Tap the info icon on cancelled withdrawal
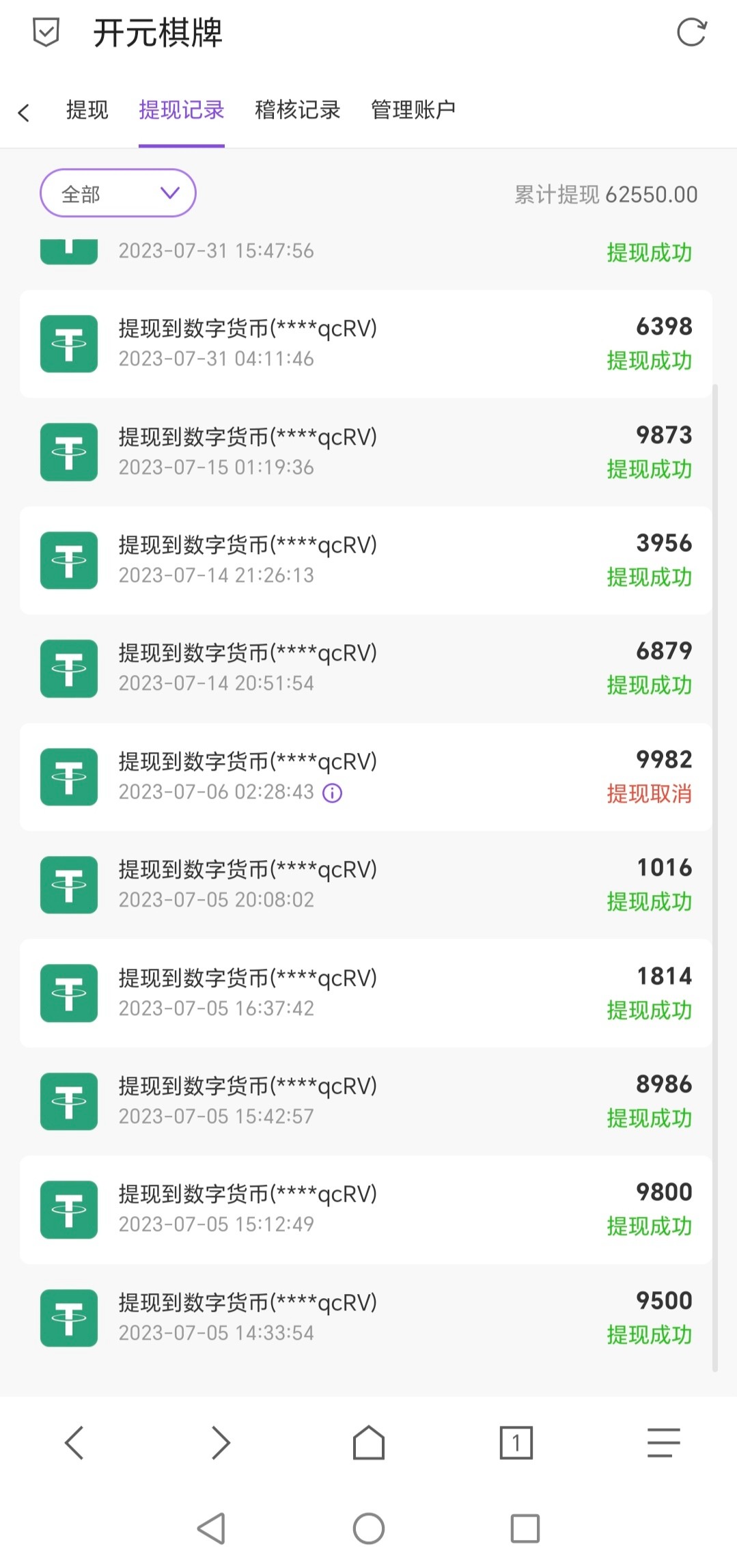The image size is (737, 1568). (332, 793)
